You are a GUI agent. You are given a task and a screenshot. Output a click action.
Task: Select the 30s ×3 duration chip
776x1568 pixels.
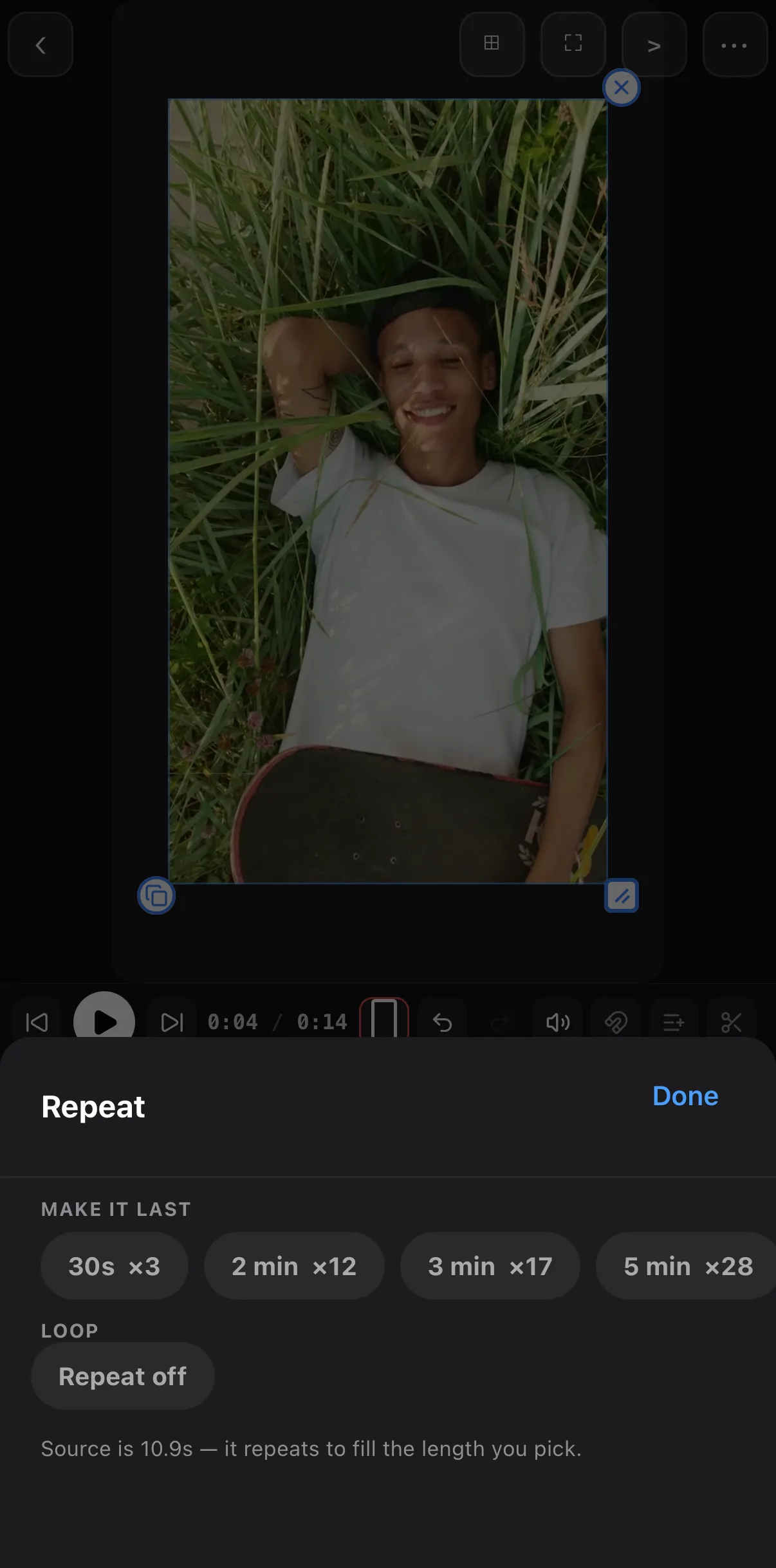tap(115, 1266)
